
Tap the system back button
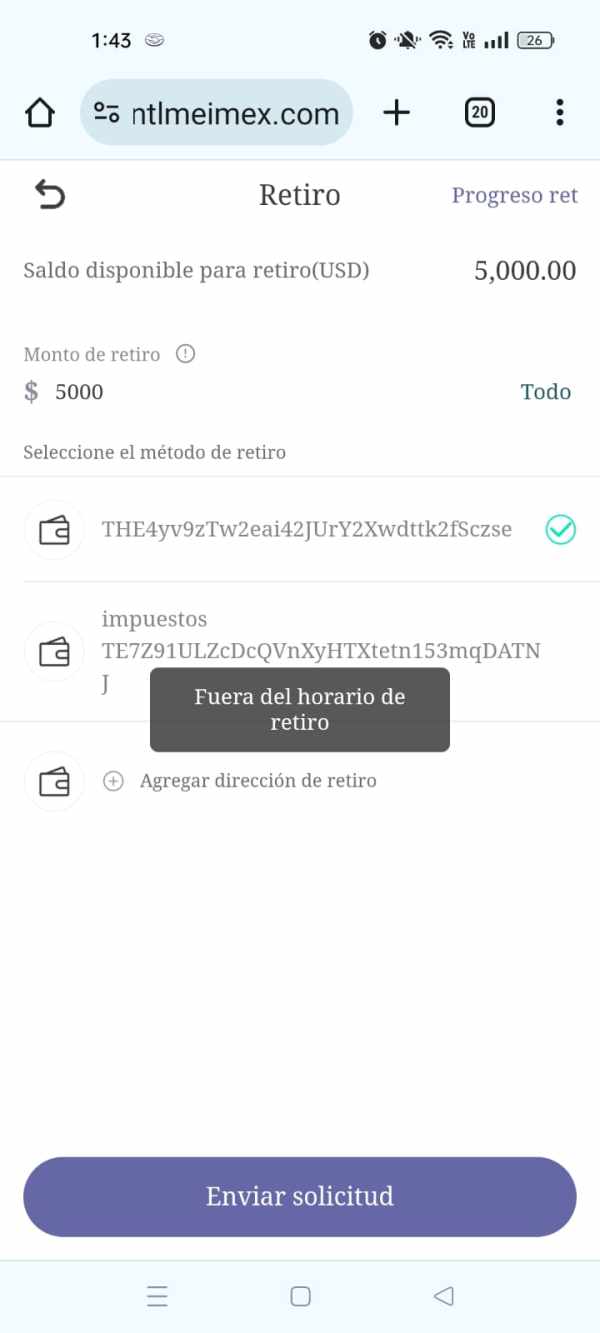tap(443, 1296)
